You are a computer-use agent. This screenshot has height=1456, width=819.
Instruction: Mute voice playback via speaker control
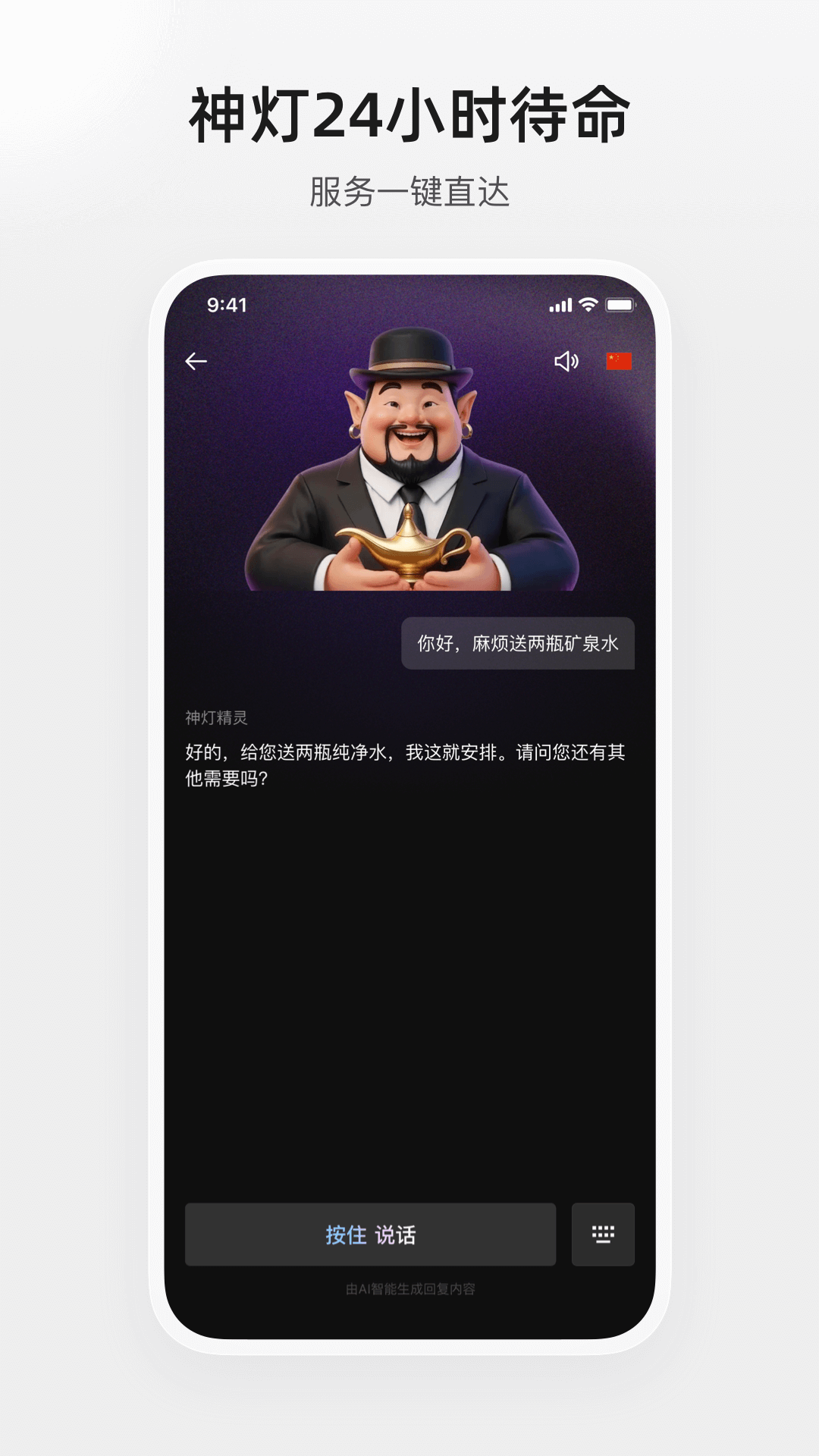(565, 362)
